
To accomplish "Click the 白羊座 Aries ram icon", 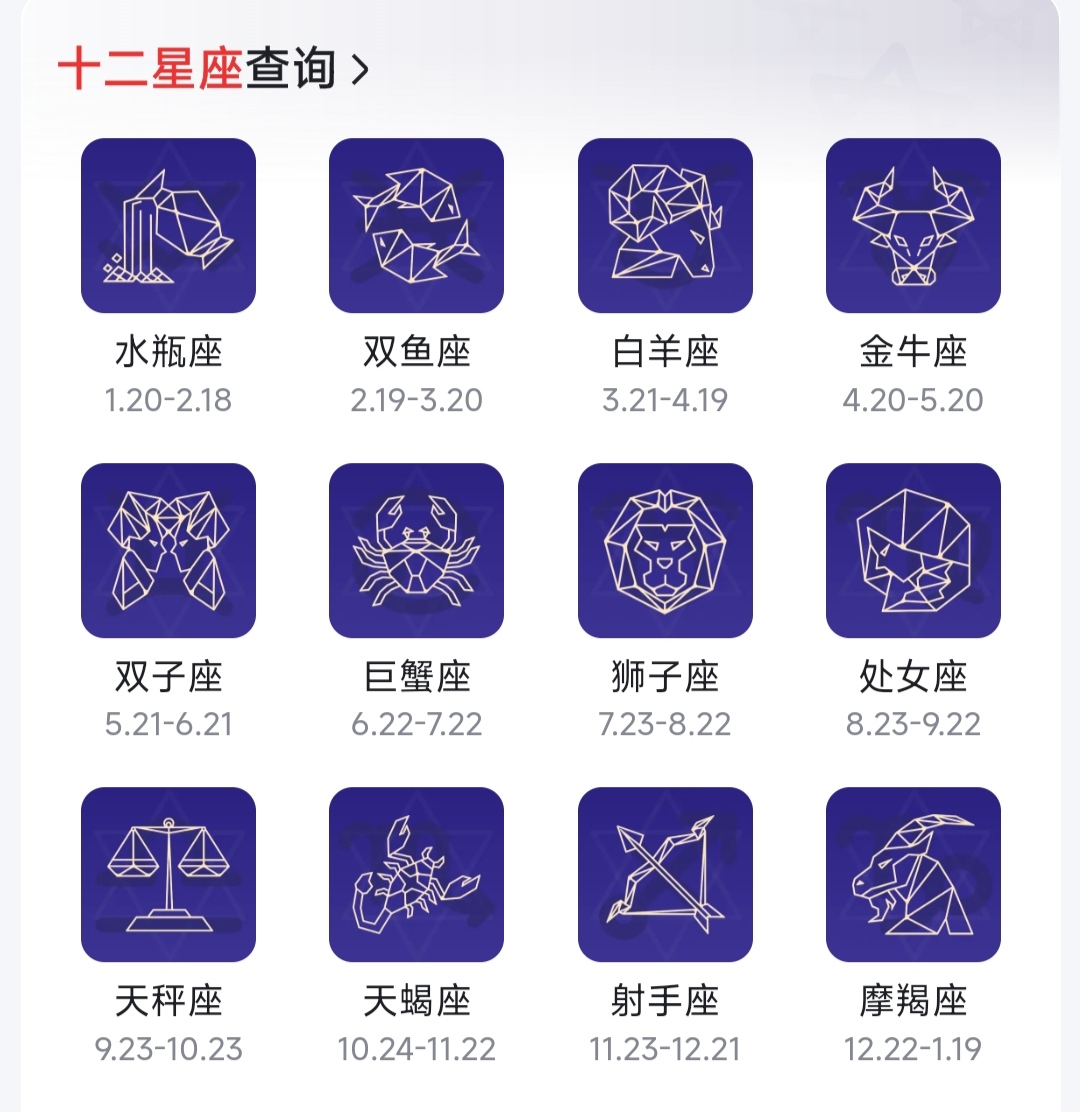I will click(665, 225).
